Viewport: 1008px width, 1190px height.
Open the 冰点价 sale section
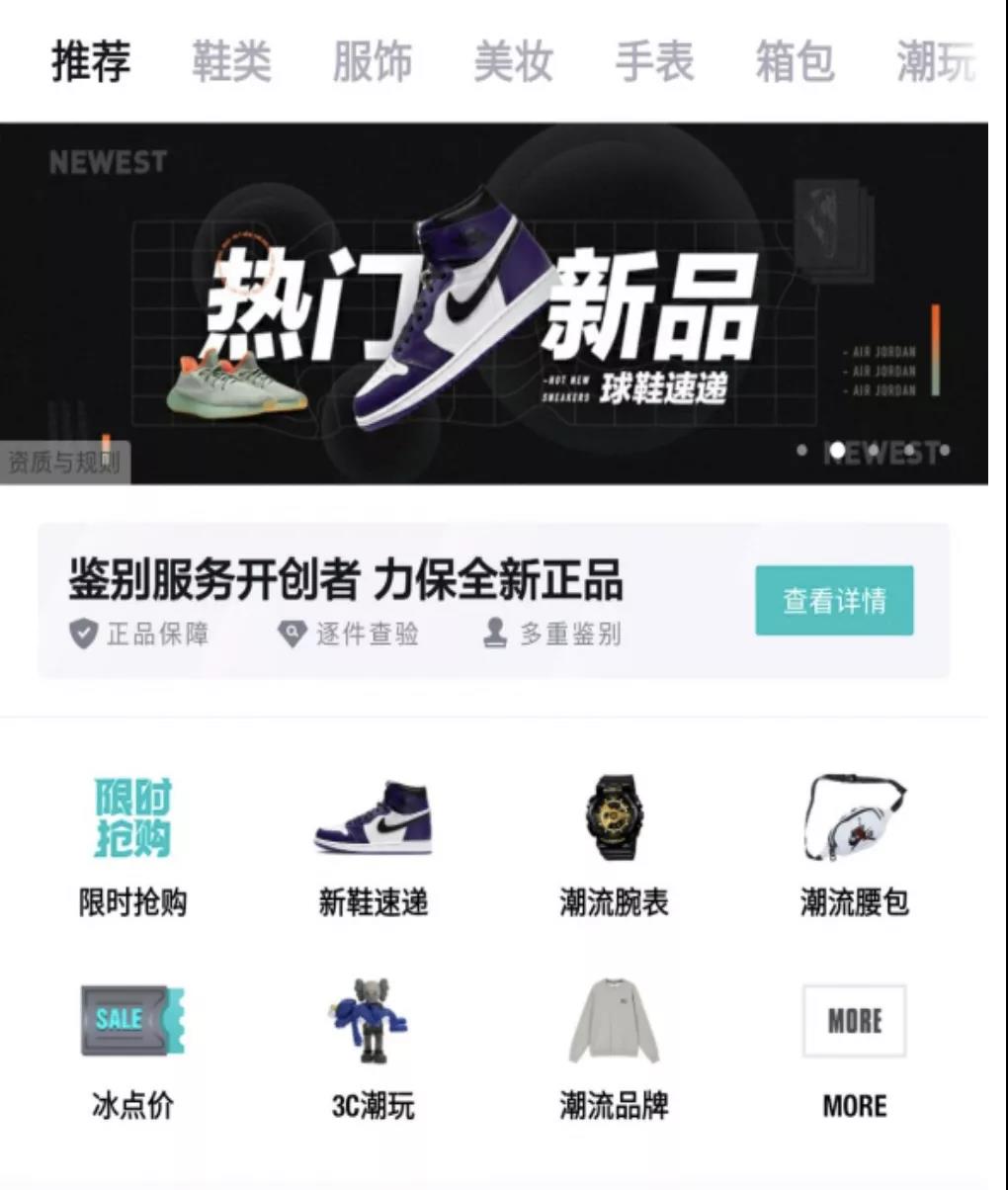[x=132, y=1050]
